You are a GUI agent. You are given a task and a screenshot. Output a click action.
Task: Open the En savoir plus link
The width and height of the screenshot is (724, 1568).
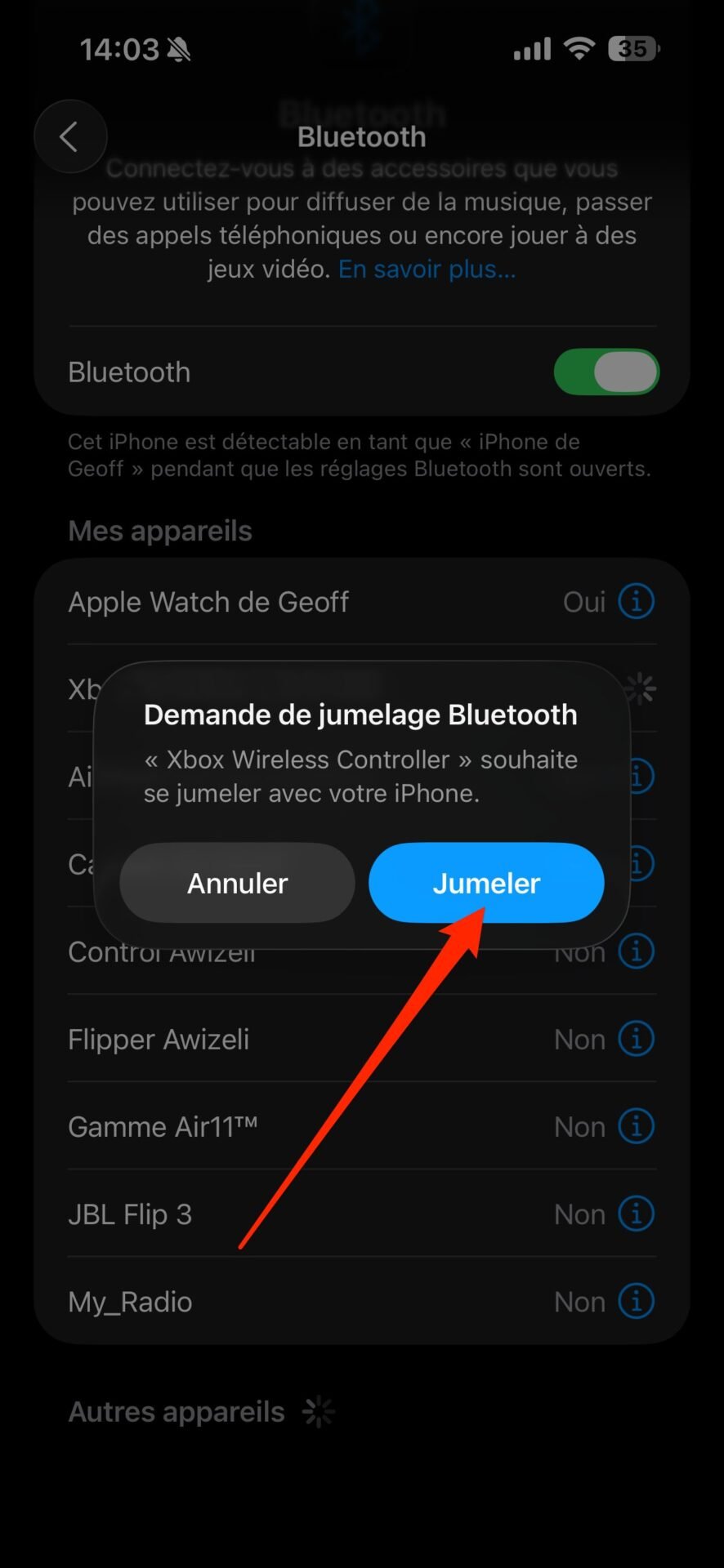427,269
